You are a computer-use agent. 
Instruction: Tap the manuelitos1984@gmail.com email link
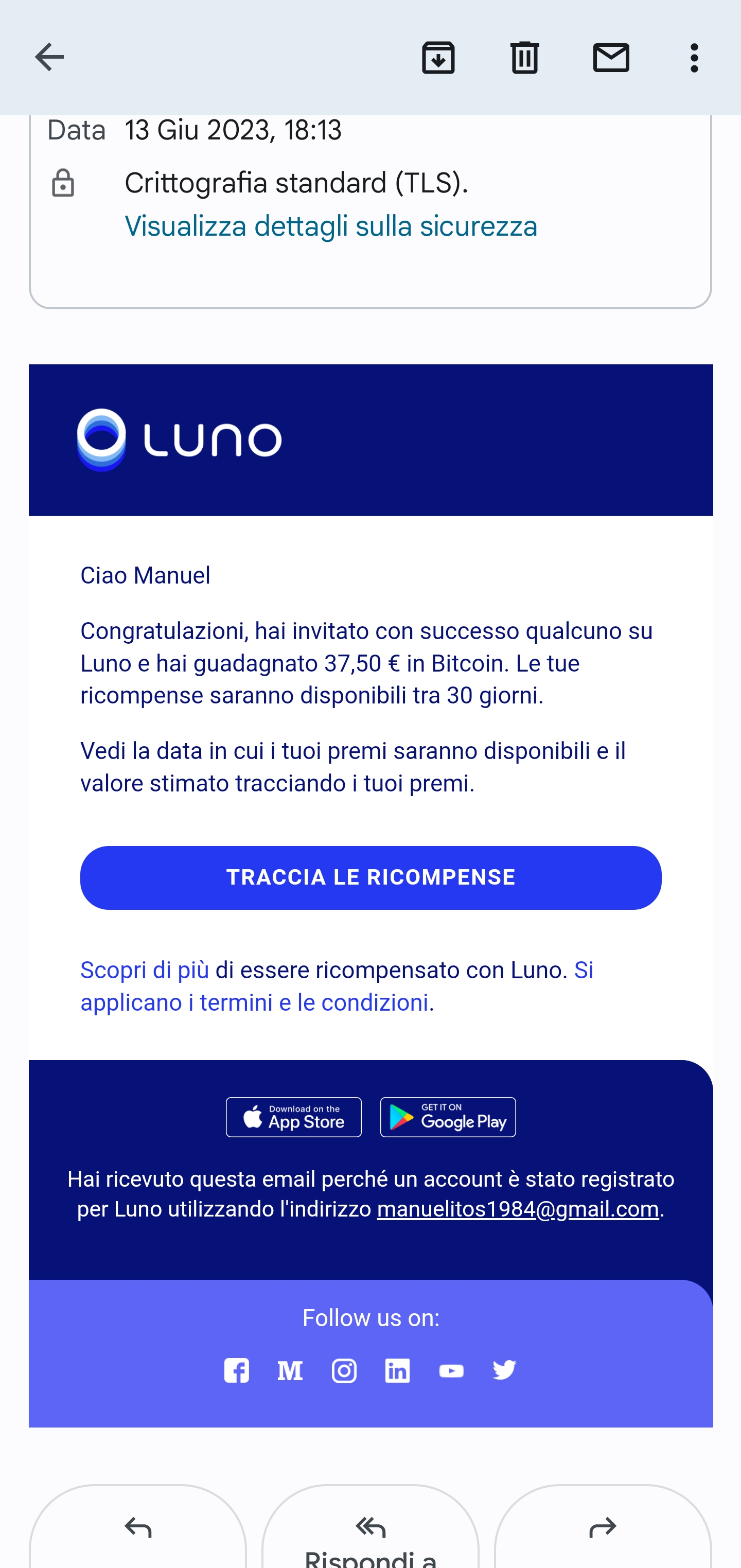518,1209
